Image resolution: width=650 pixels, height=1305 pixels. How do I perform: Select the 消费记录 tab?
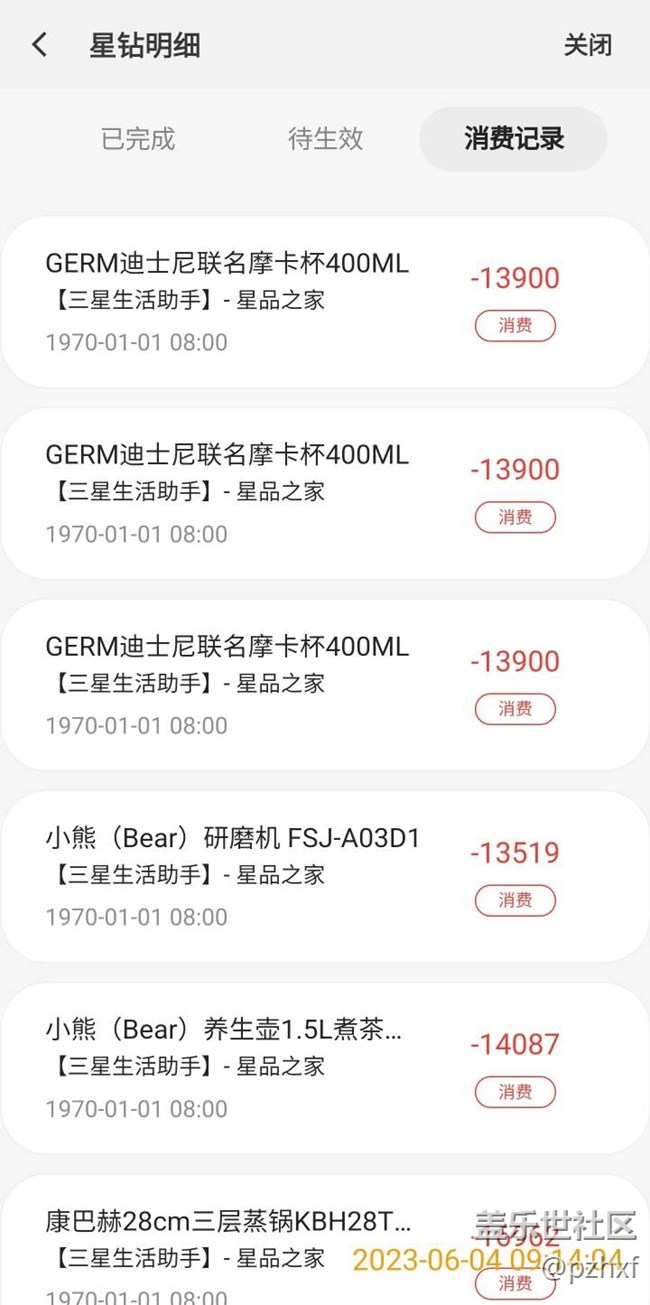[513, 139]
